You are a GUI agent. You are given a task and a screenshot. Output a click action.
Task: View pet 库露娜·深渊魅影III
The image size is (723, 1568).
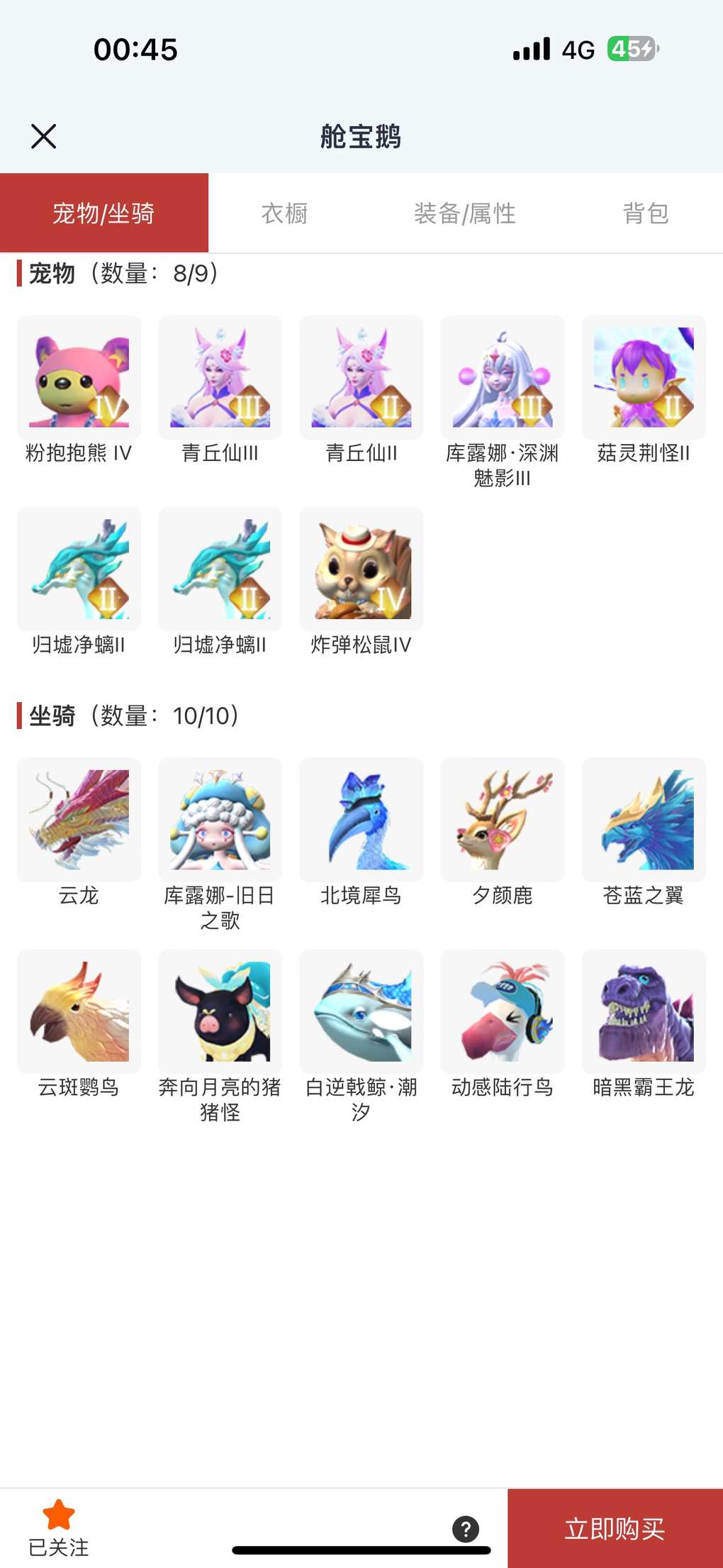point(503,377)
